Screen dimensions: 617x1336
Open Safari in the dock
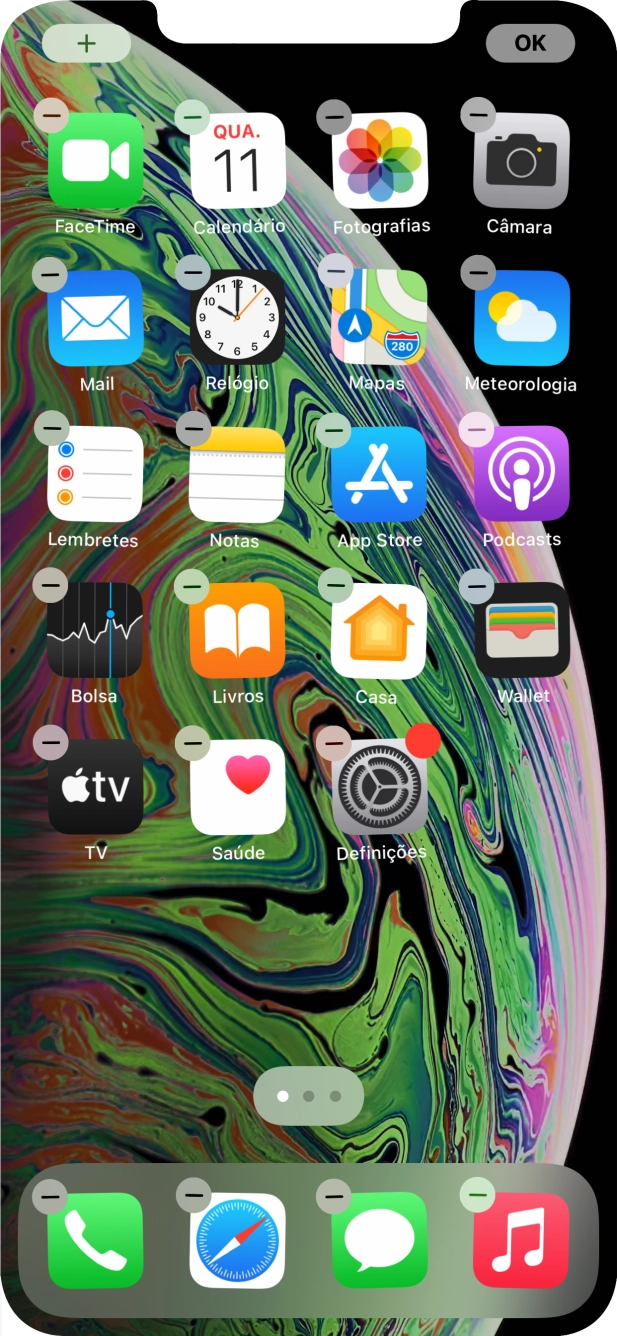pyautogui.click(x=238, y=1241)
